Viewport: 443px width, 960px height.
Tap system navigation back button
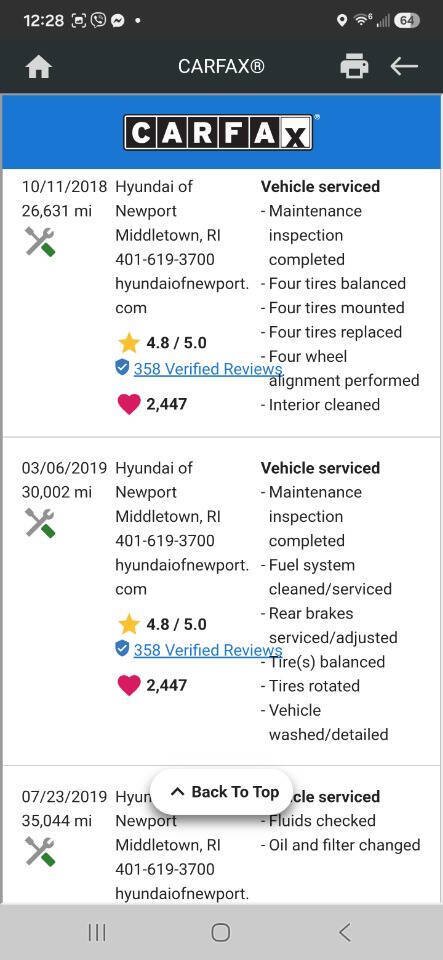tap(344, 932)
